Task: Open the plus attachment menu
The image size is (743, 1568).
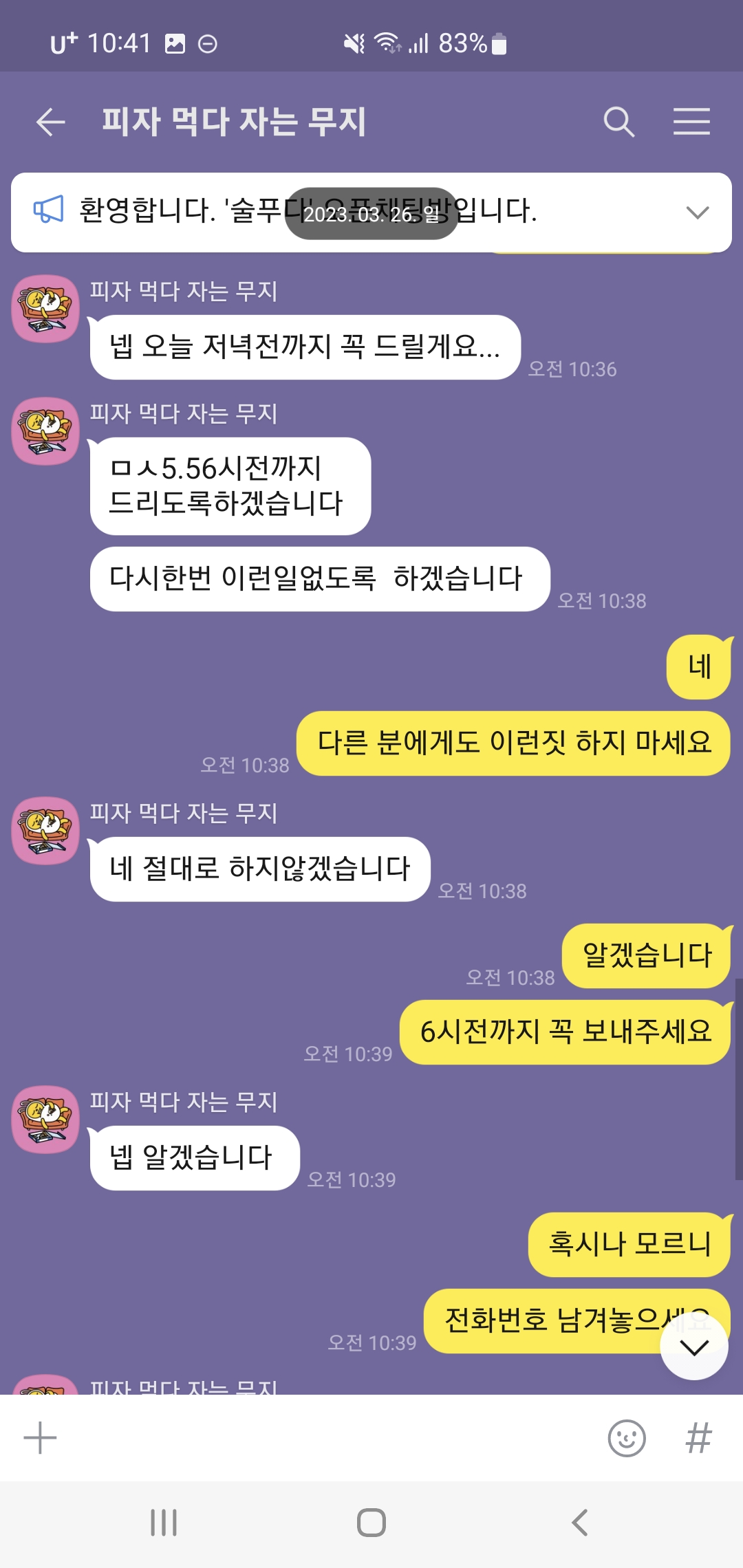Action: [40, 1438]
